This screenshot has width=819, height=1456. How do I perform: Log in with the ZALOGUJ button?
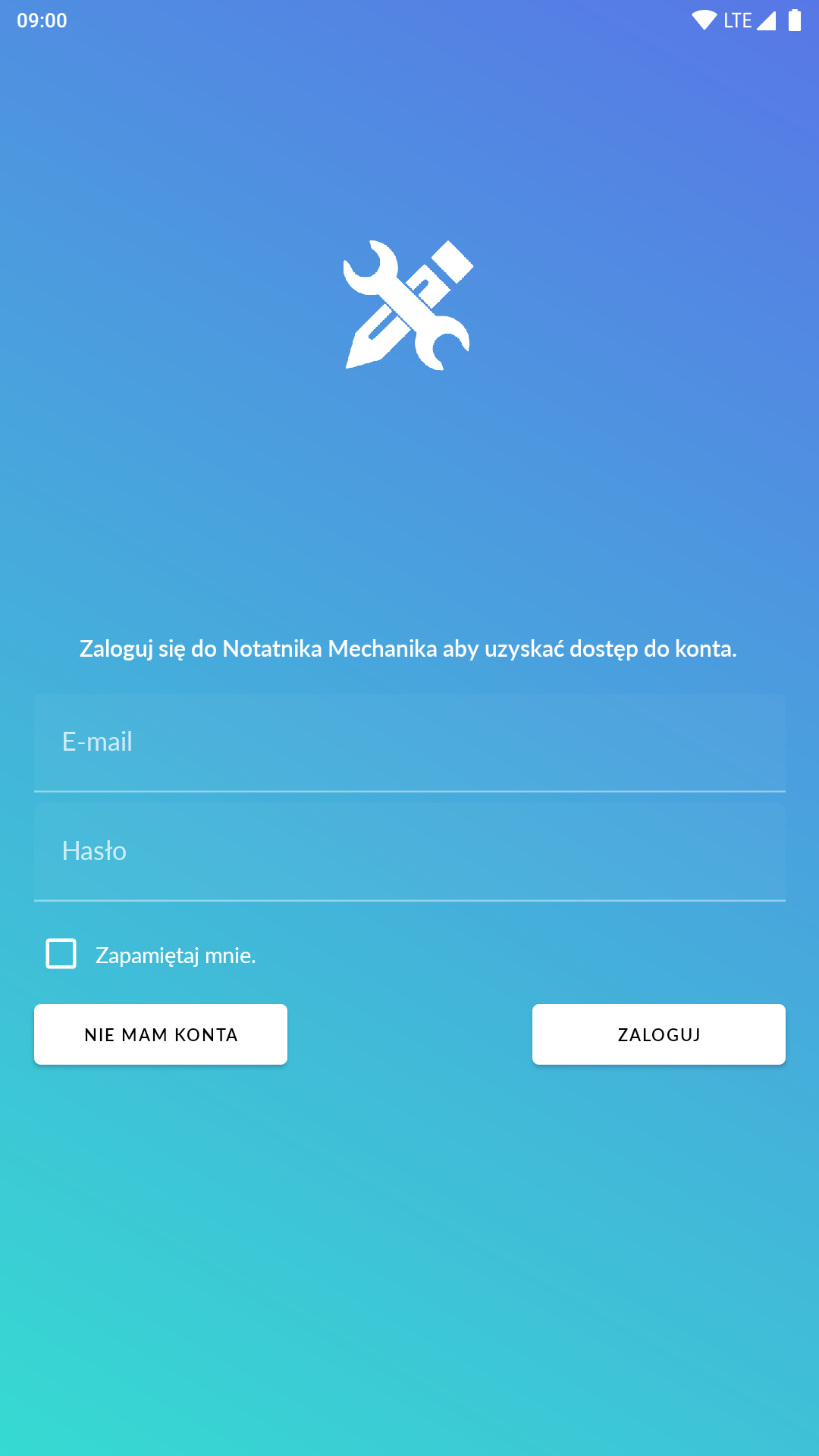pyautogui.click(x=658, y=1034)
